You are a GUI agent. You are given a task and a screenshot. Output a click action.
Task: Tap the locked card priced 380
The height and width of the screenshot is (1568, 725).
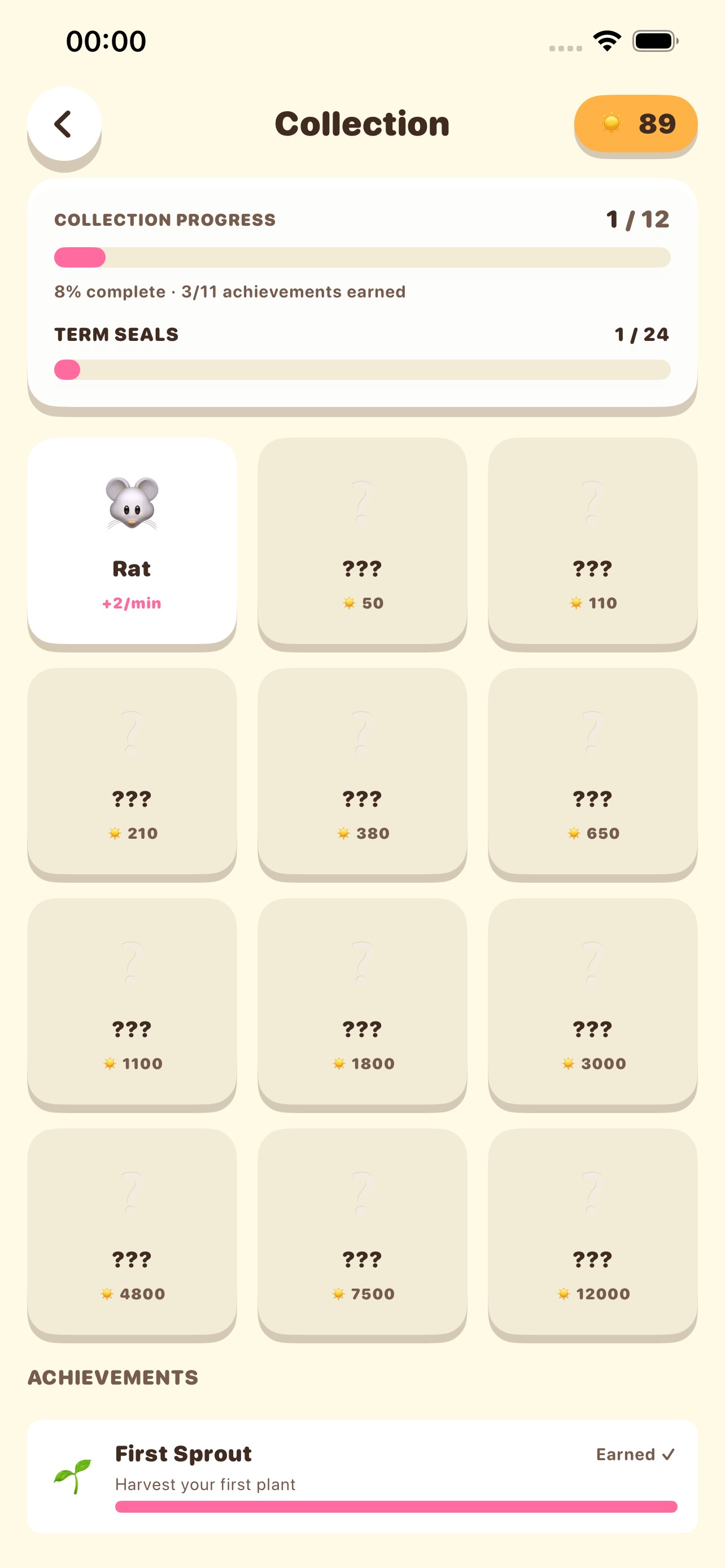(x=362, y=771)
